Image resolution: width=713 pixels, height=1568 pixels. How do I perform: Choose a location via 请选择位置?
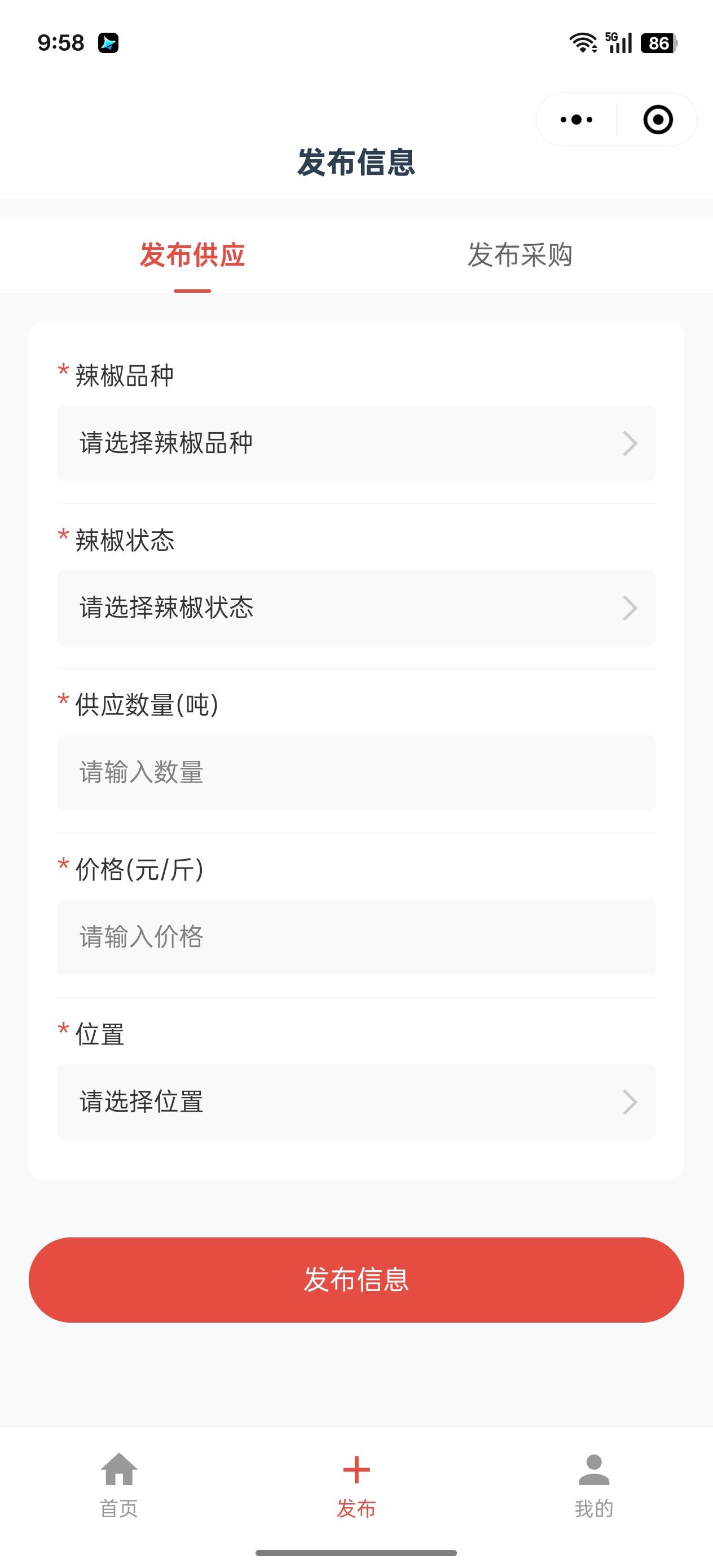pyautogui.click(x=356, y=1102)
